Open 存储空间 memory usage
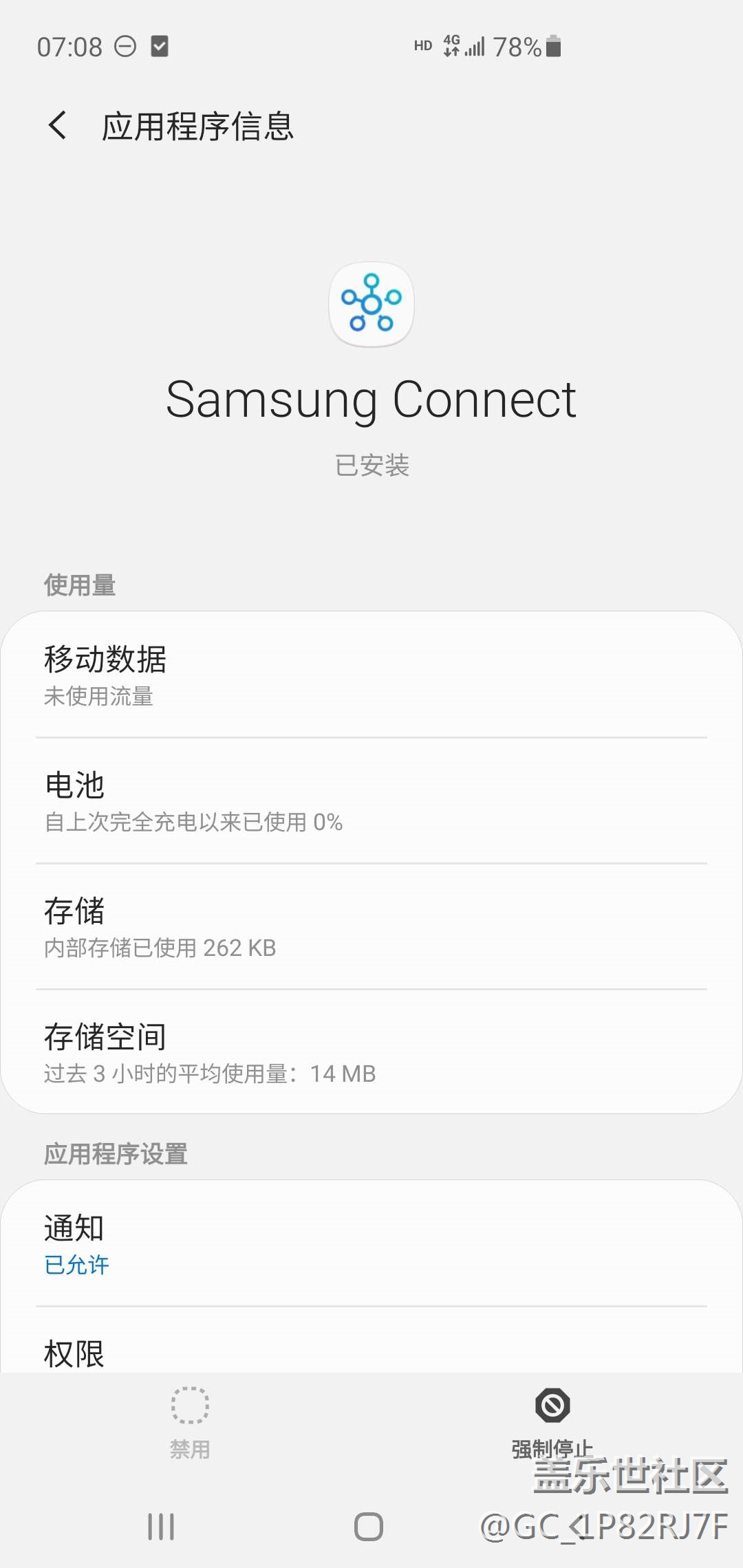This screenshot has height=1568, width=743. pos(371,1052)
